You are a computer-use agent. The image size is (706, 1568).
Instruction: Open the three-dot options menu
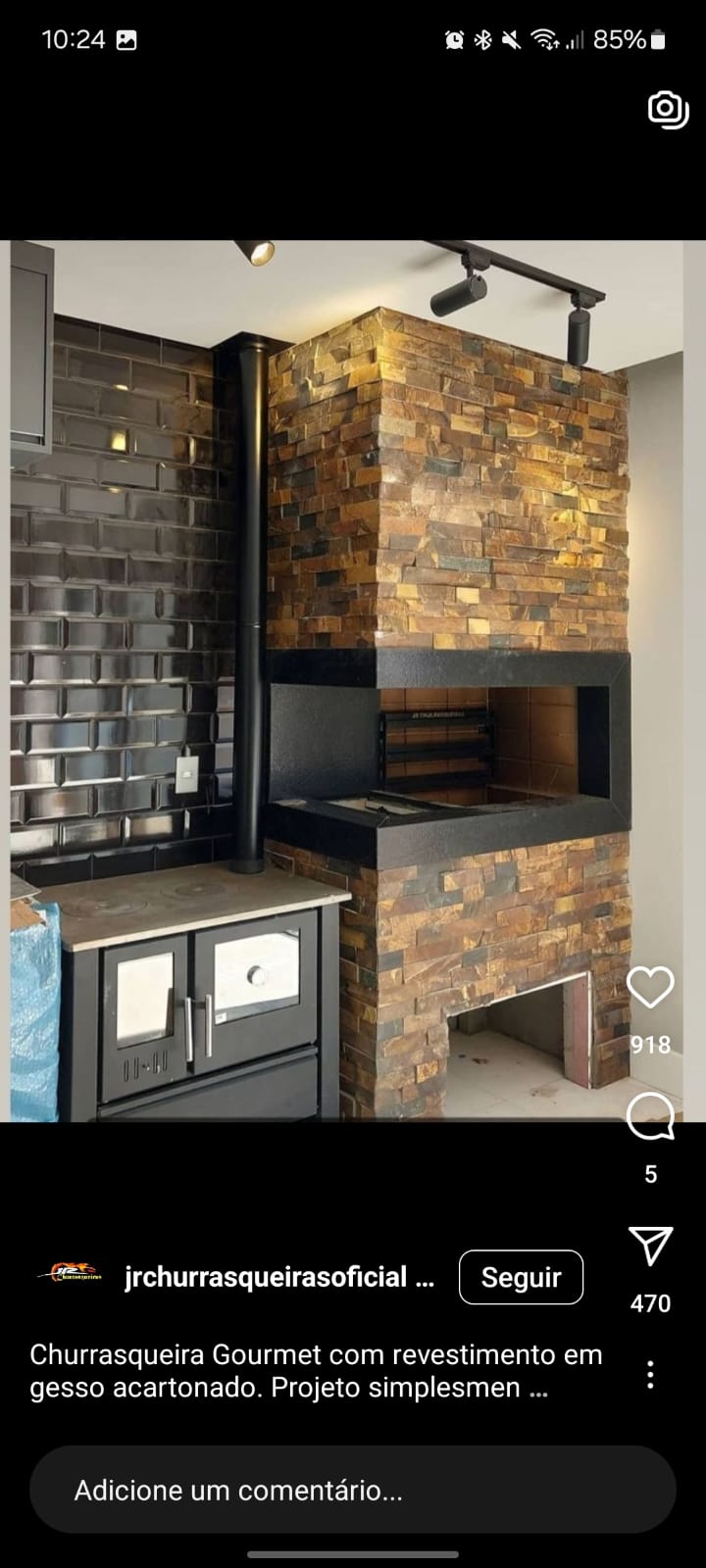click(650, 1374)
